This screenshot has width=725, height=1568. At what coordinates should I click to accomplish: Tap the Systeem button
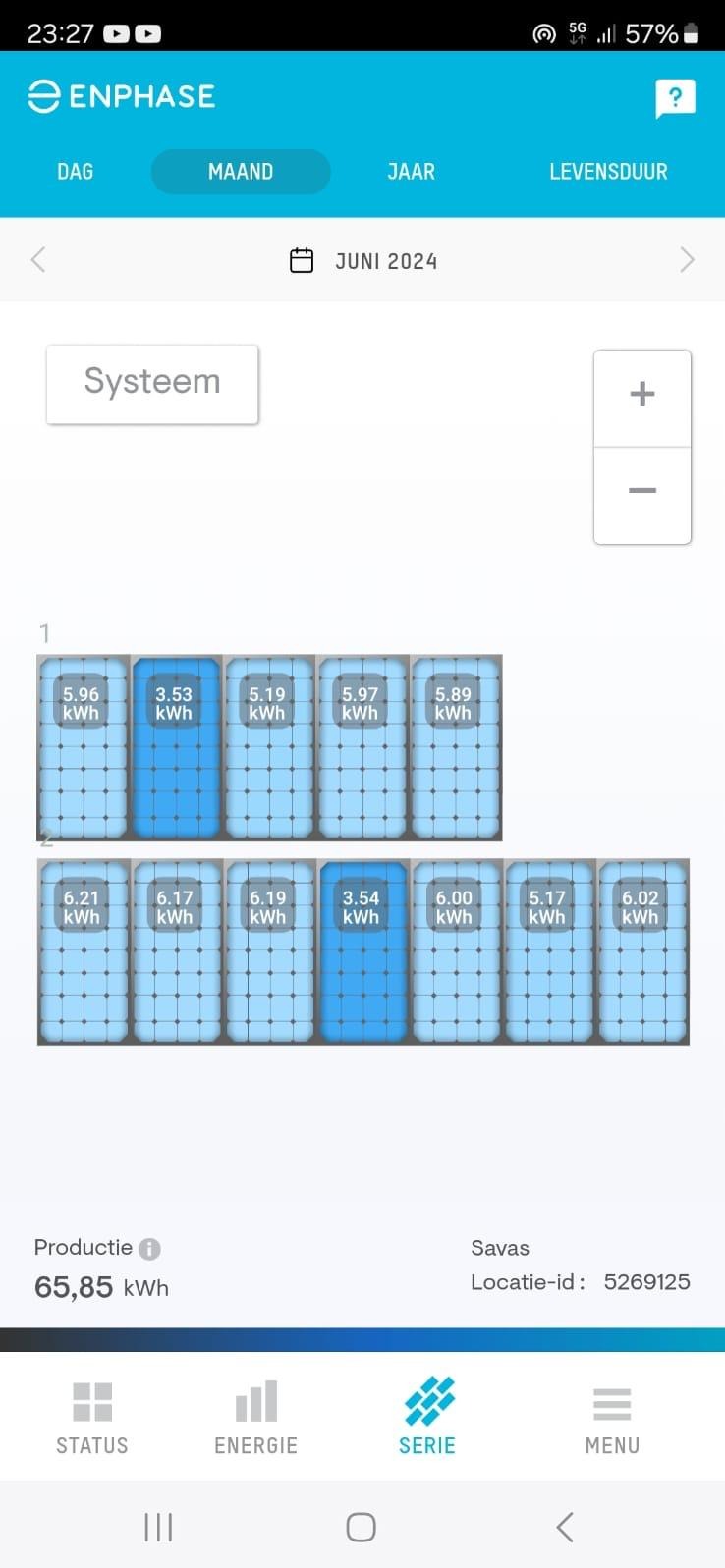coord(152,384)
